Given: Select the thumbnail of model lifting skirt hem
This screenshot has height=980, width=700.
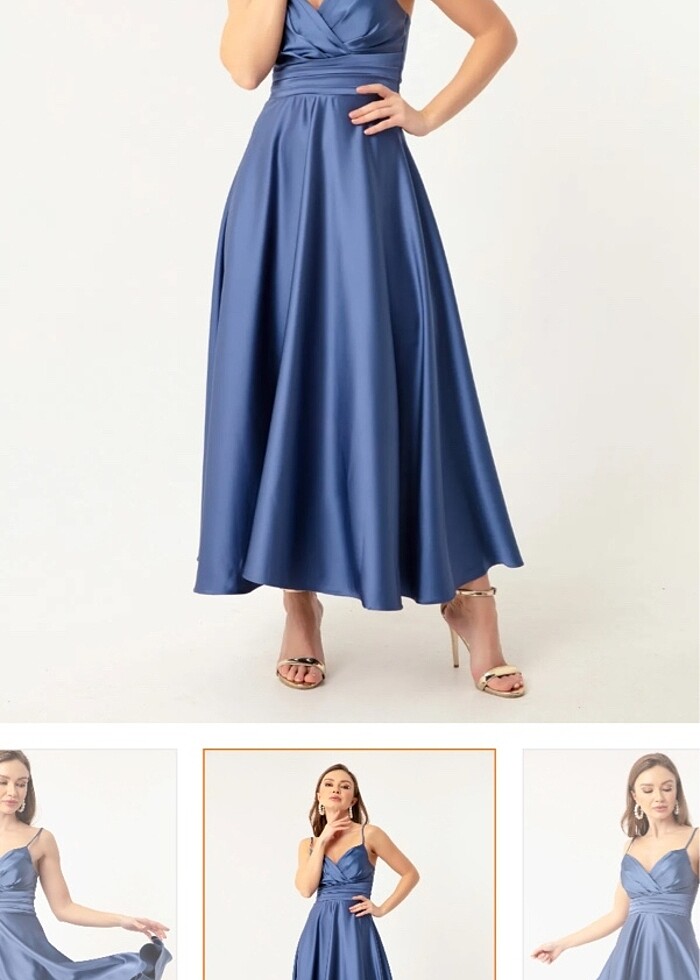Looking at the screenshot, I should 86,864.
